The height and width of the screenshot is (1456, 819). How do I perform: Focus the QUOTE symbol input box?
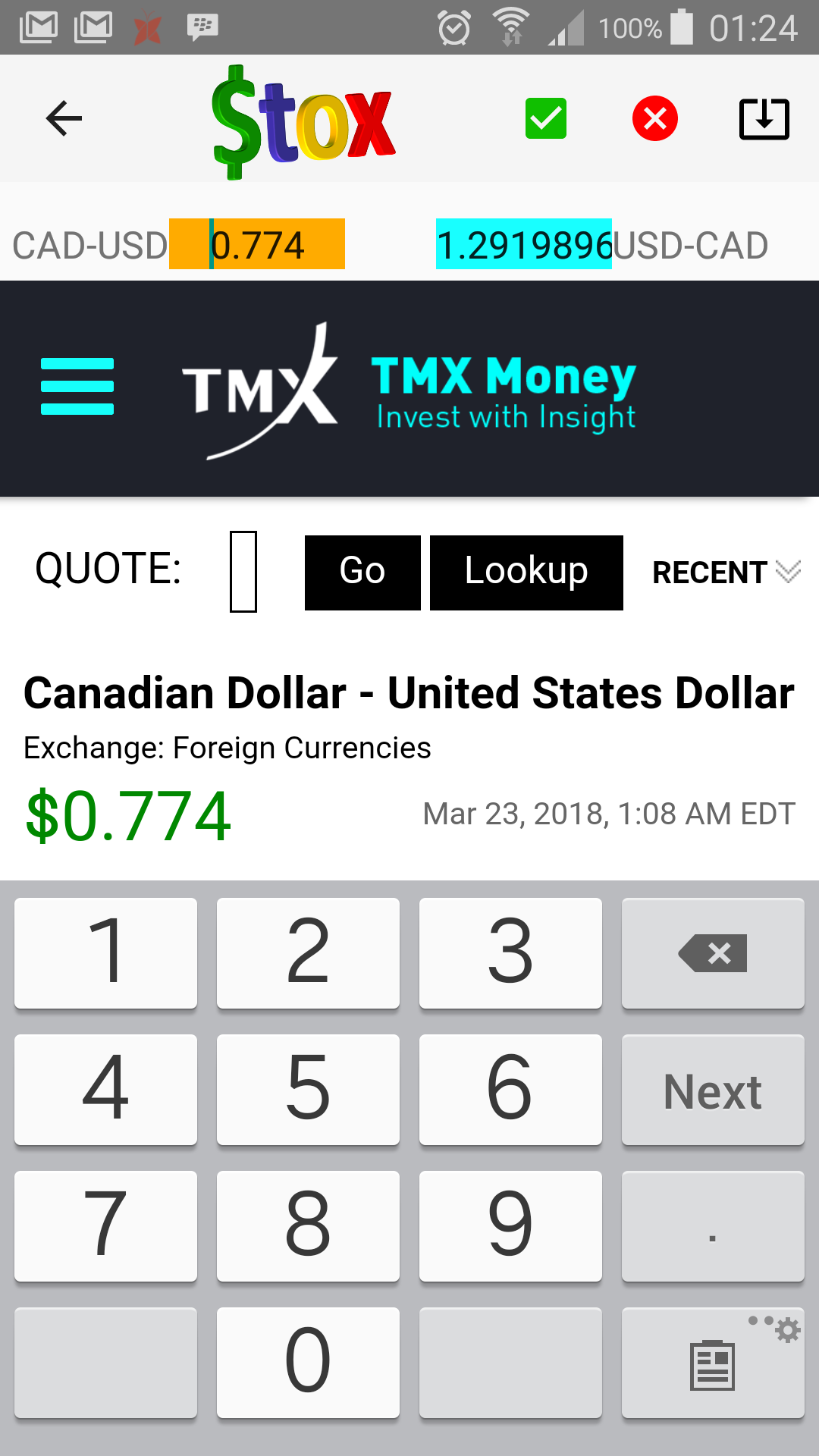243,572
